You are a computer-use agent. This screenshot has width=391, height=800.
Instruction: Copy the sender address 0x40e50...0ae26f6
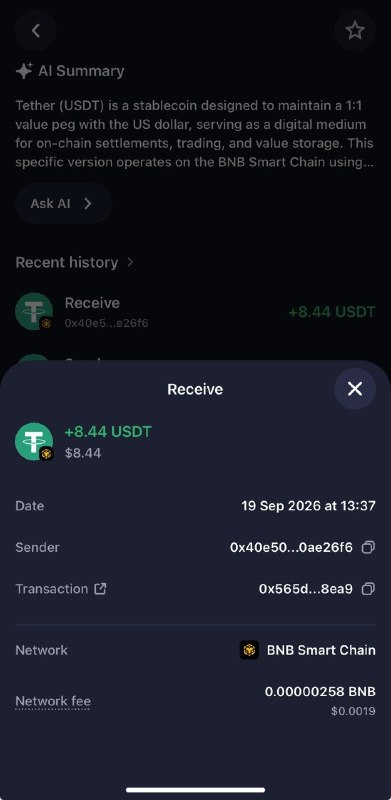[x=368, y=547]
